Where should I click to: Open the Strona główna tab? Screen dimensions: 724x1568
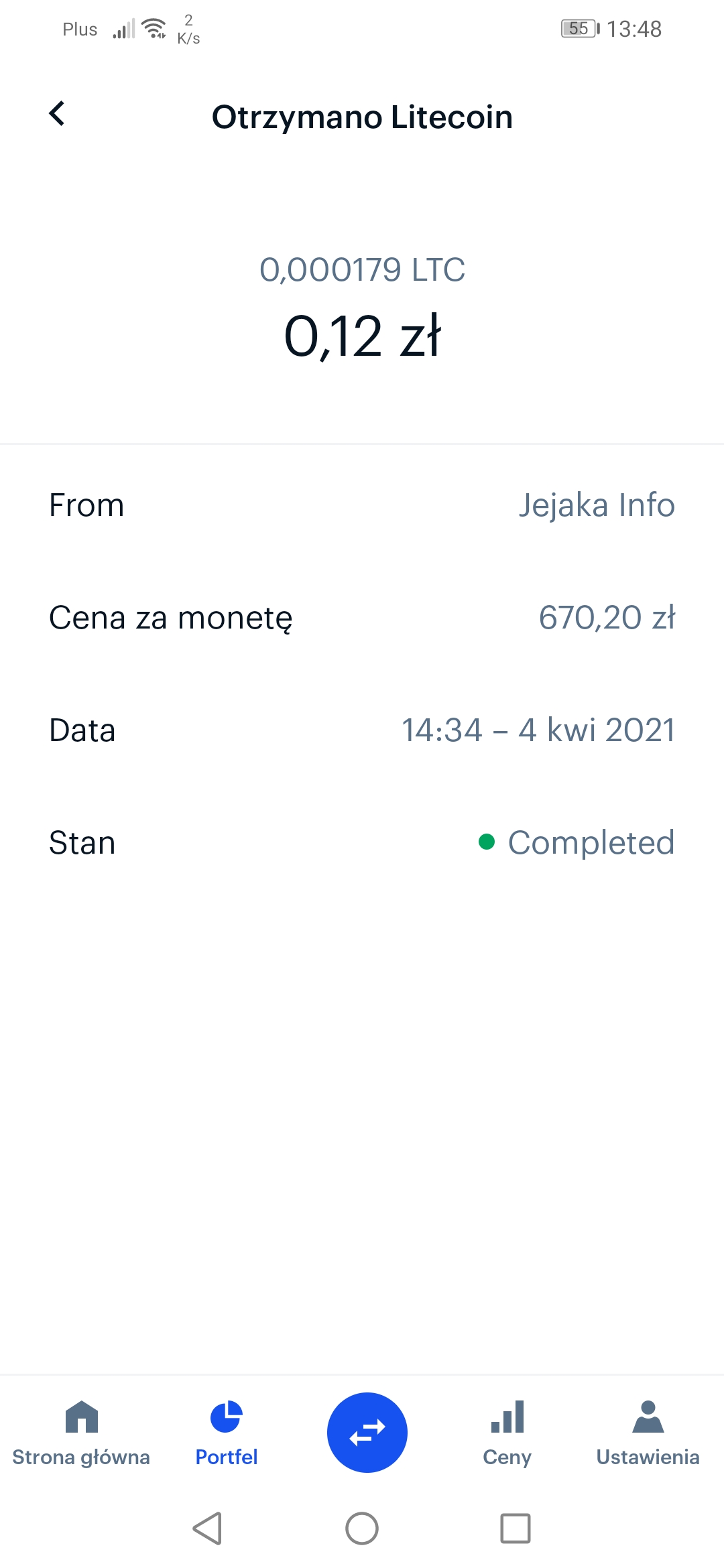coord(81,1433)
